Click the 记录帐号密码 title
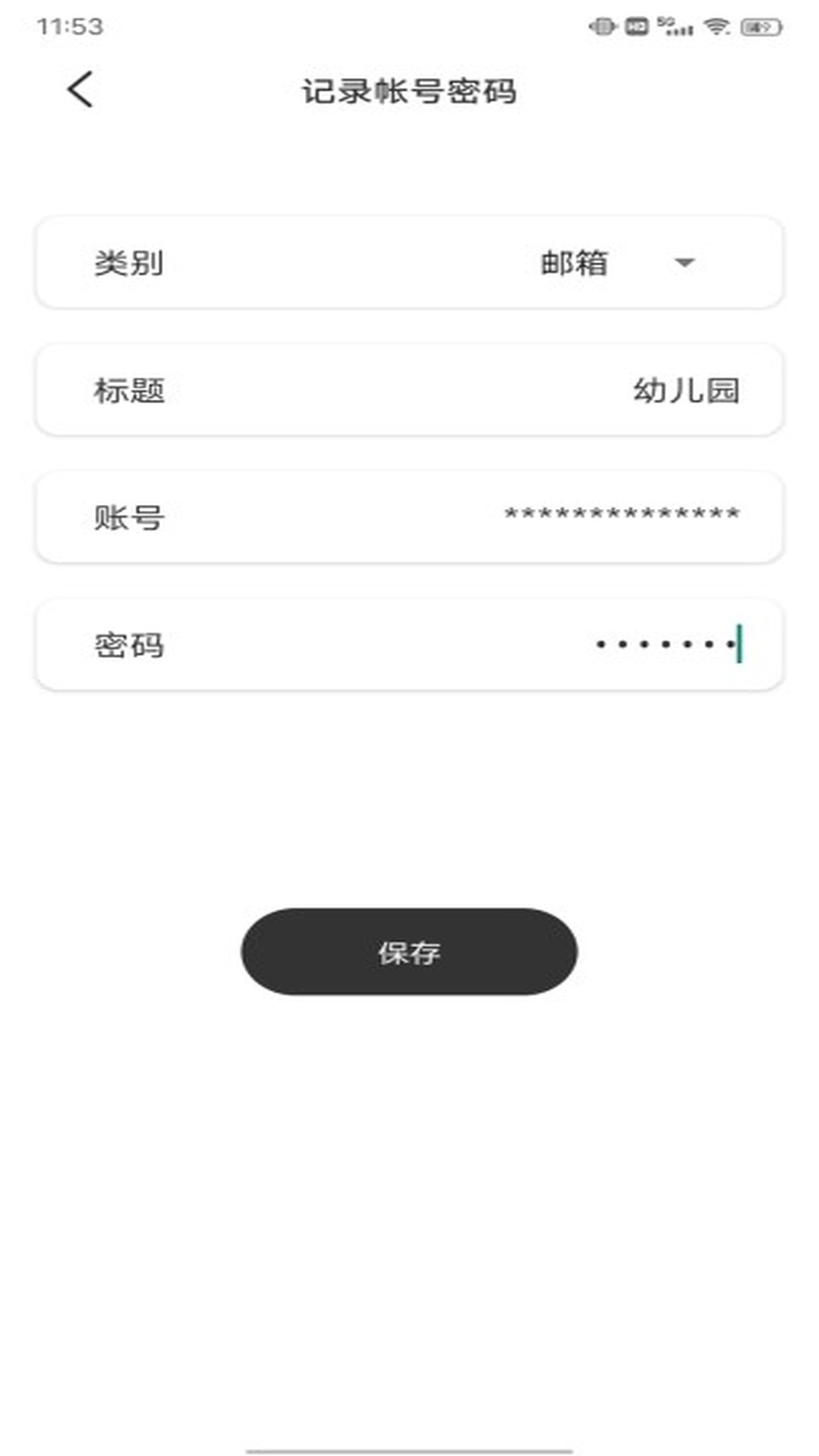This screenshot has height=1456, width=819. pyautogui.click(x=409, y=89)
